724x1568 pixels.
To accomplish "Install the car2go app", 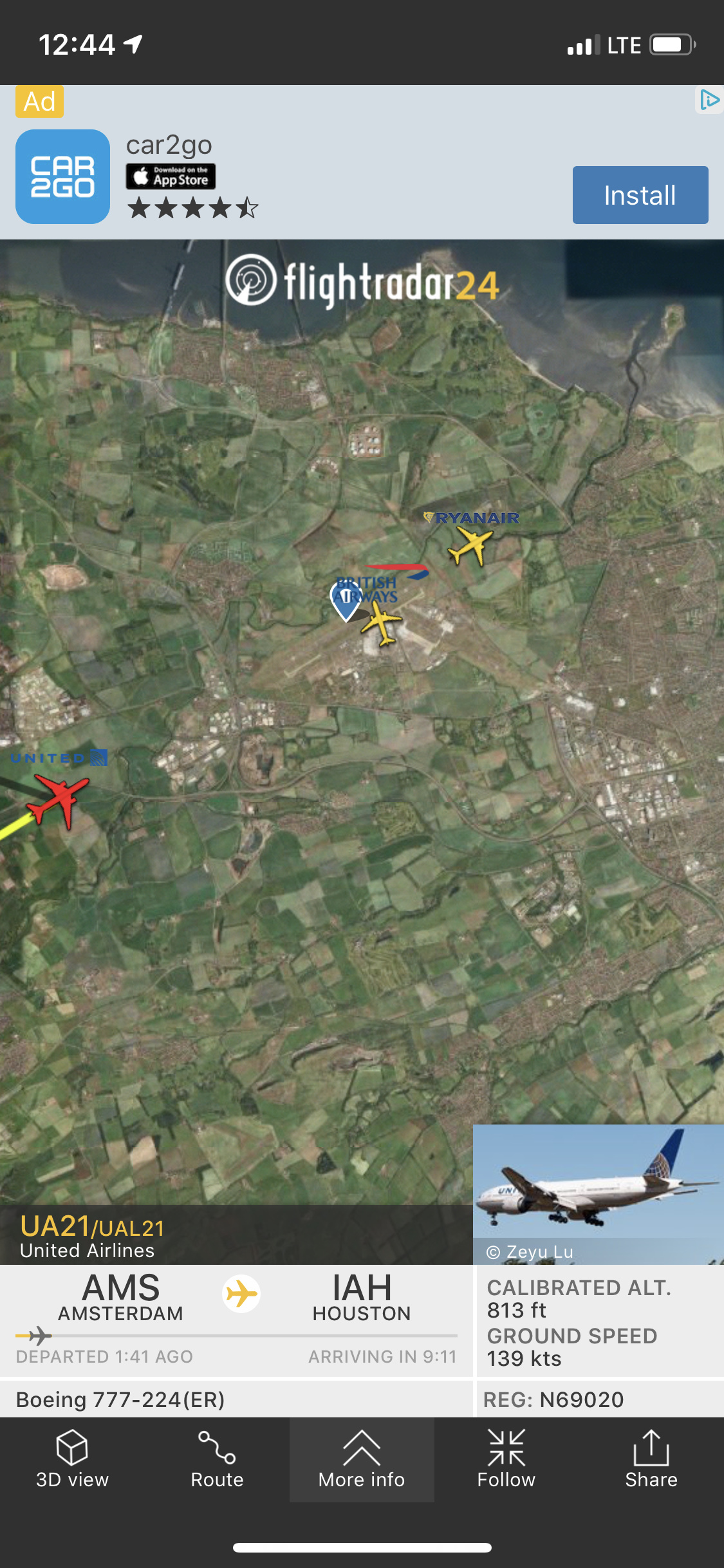I will coord(640,195).
